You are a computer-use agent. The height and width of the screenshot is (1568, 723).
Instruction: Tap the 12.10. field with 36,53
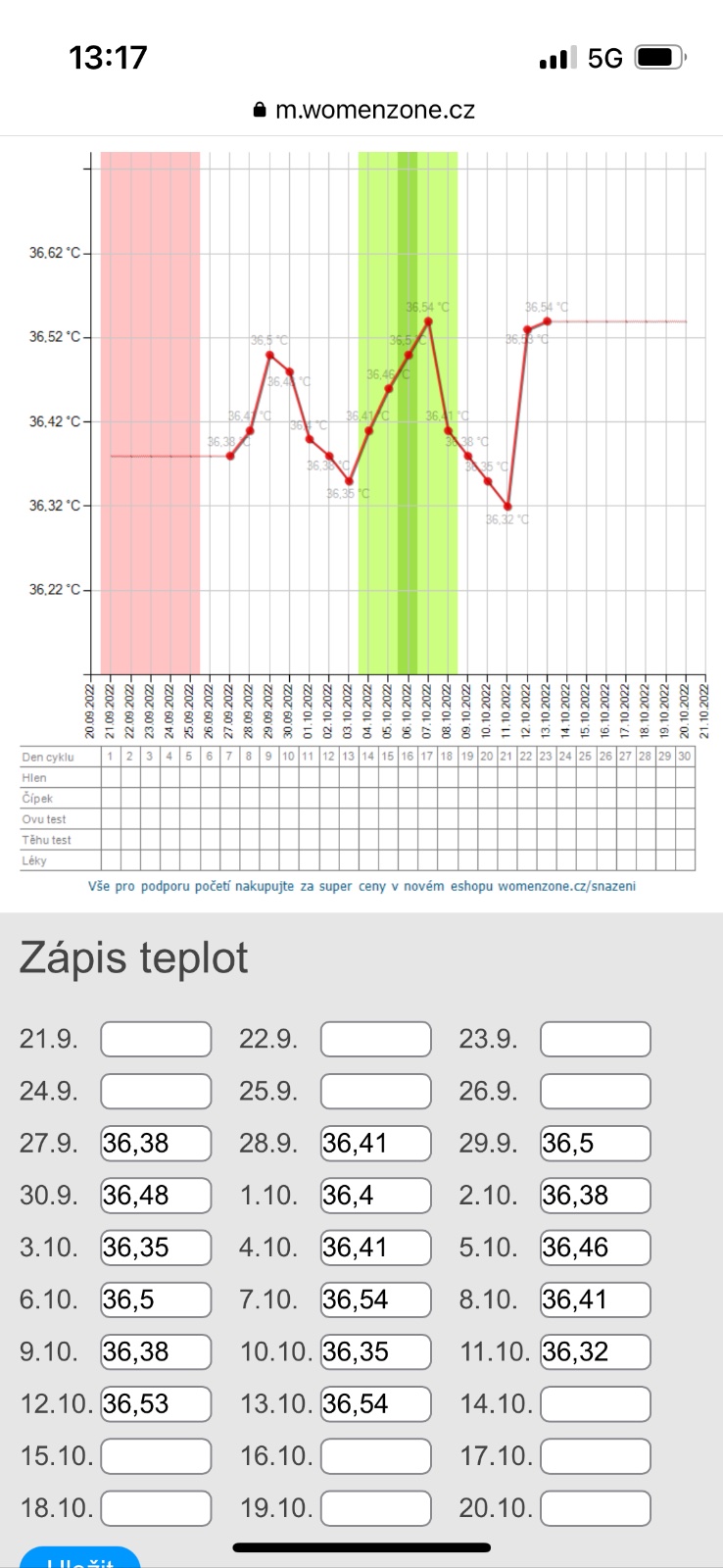point(156,1403)
